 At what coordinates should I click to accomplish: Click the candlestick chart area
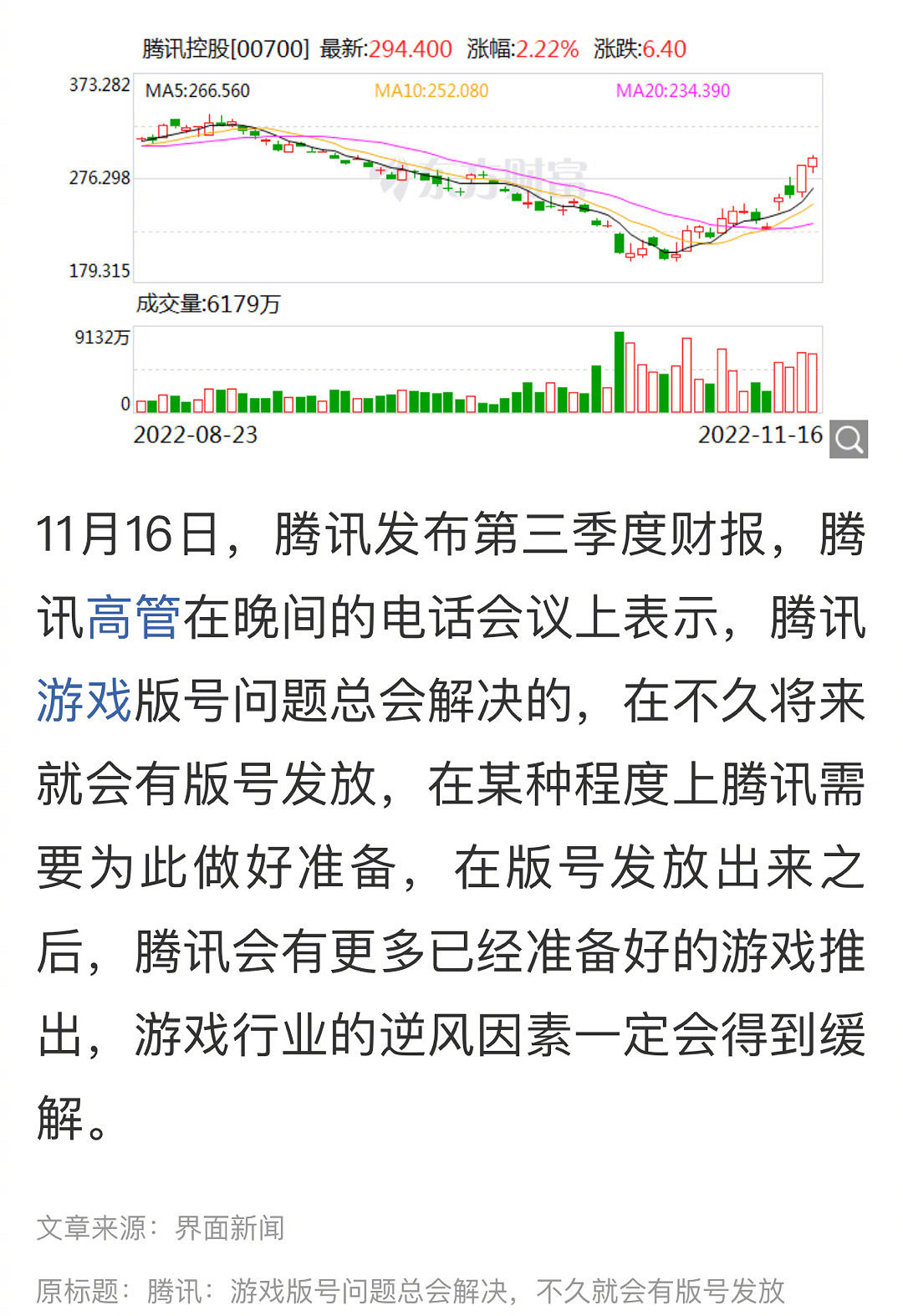click(477, 184)
